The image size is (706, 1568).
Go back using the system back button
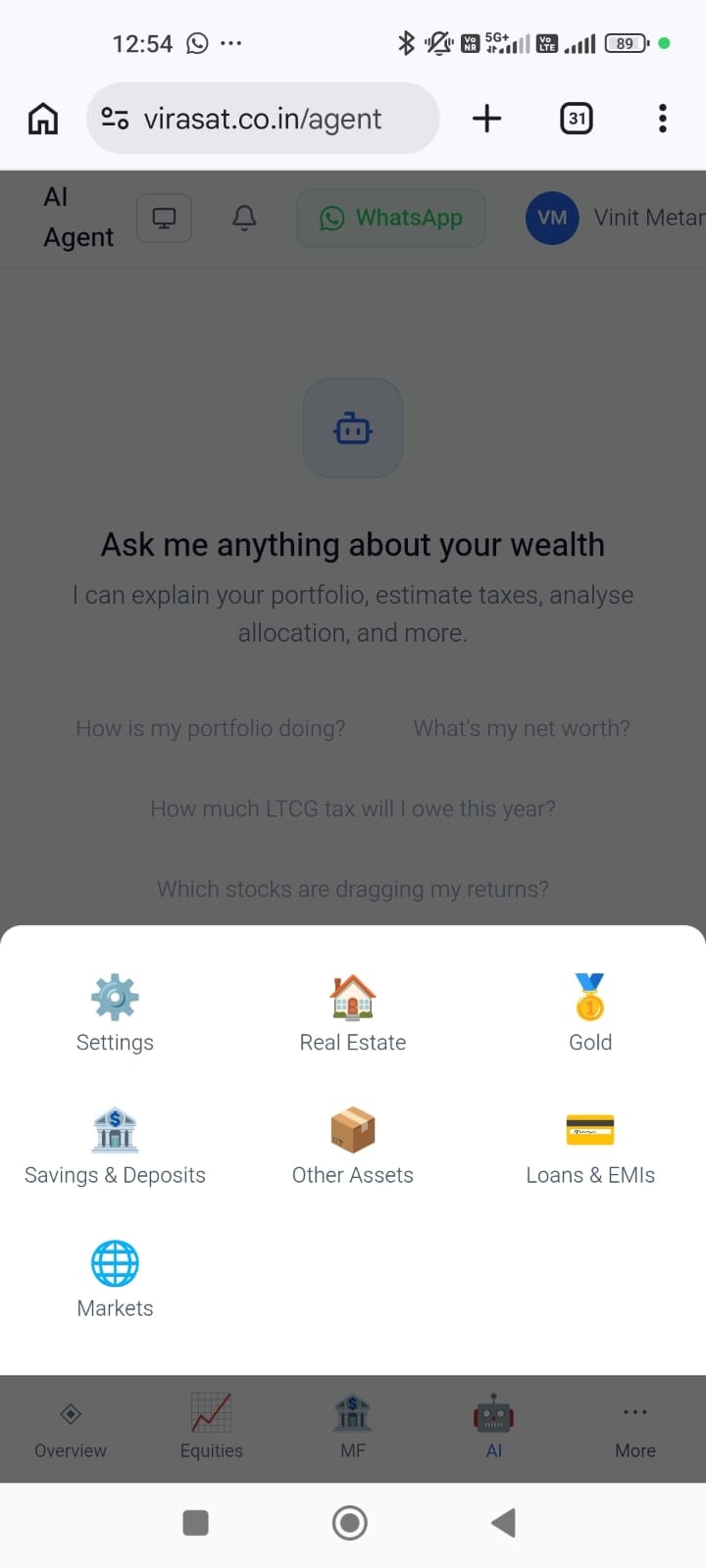[x=504, y=1522]
